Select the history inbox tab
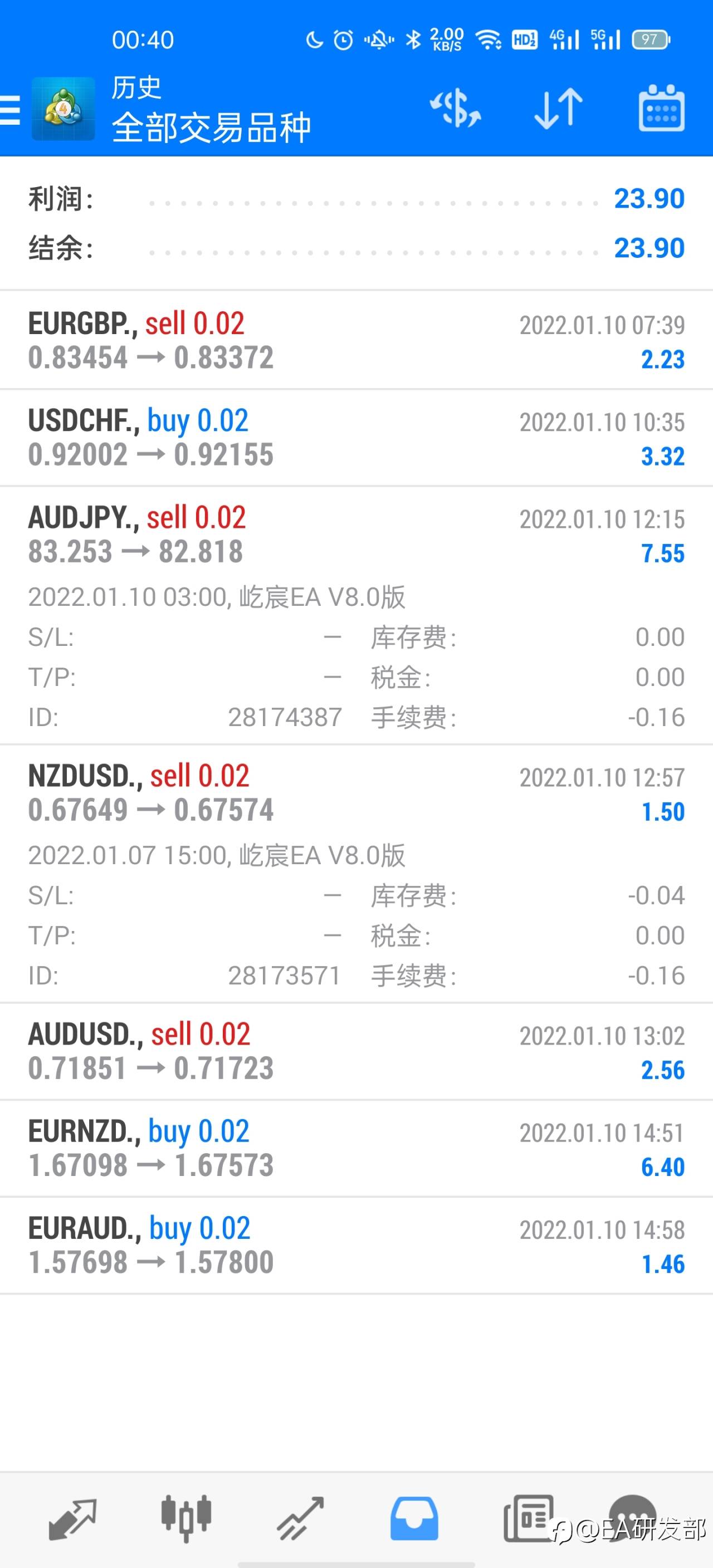The width and height of the screenshot is (713, 1568). click(x=414, y=1518)
